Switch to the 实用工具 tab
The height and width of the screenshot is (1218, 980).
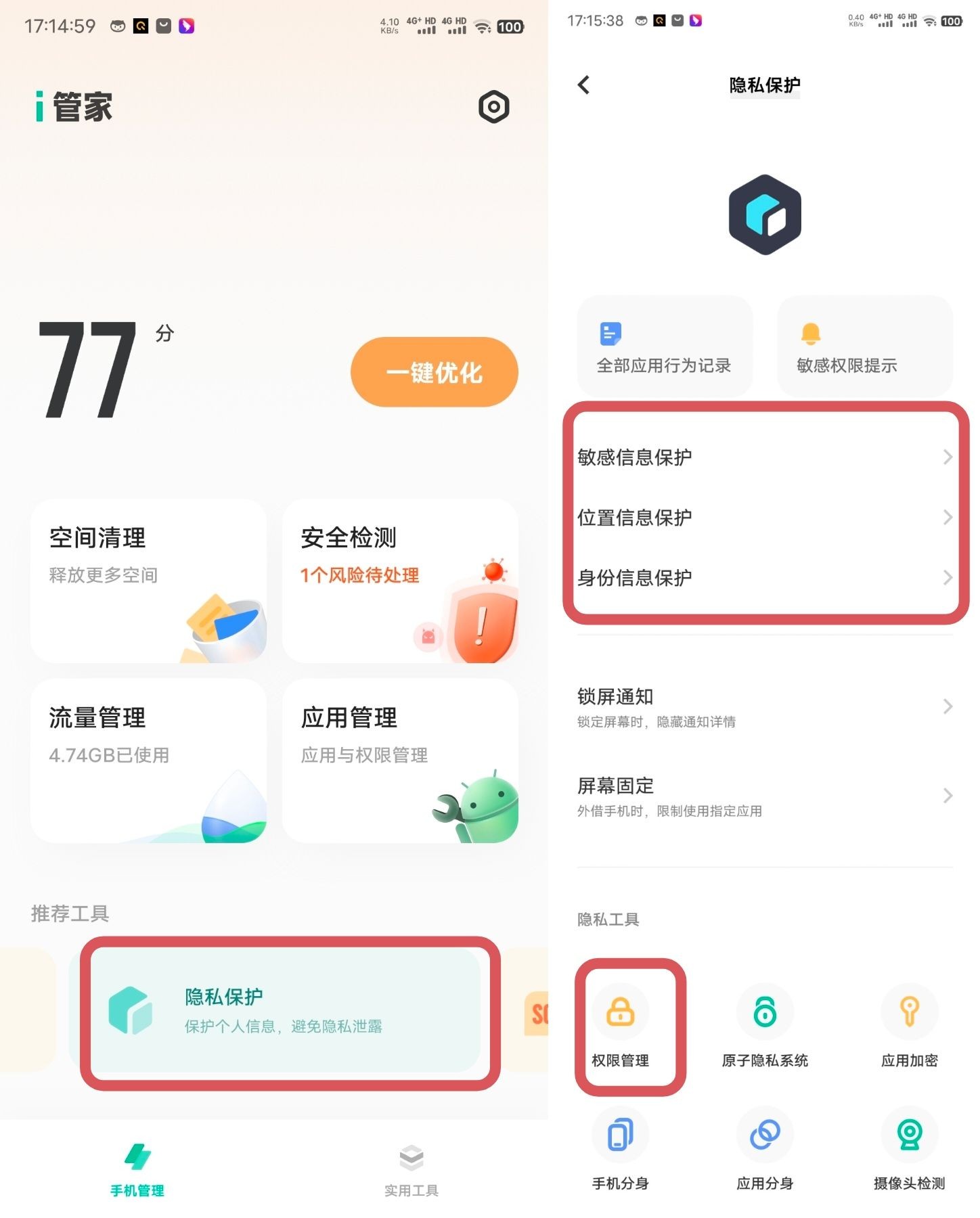(x=411, y=1171)
